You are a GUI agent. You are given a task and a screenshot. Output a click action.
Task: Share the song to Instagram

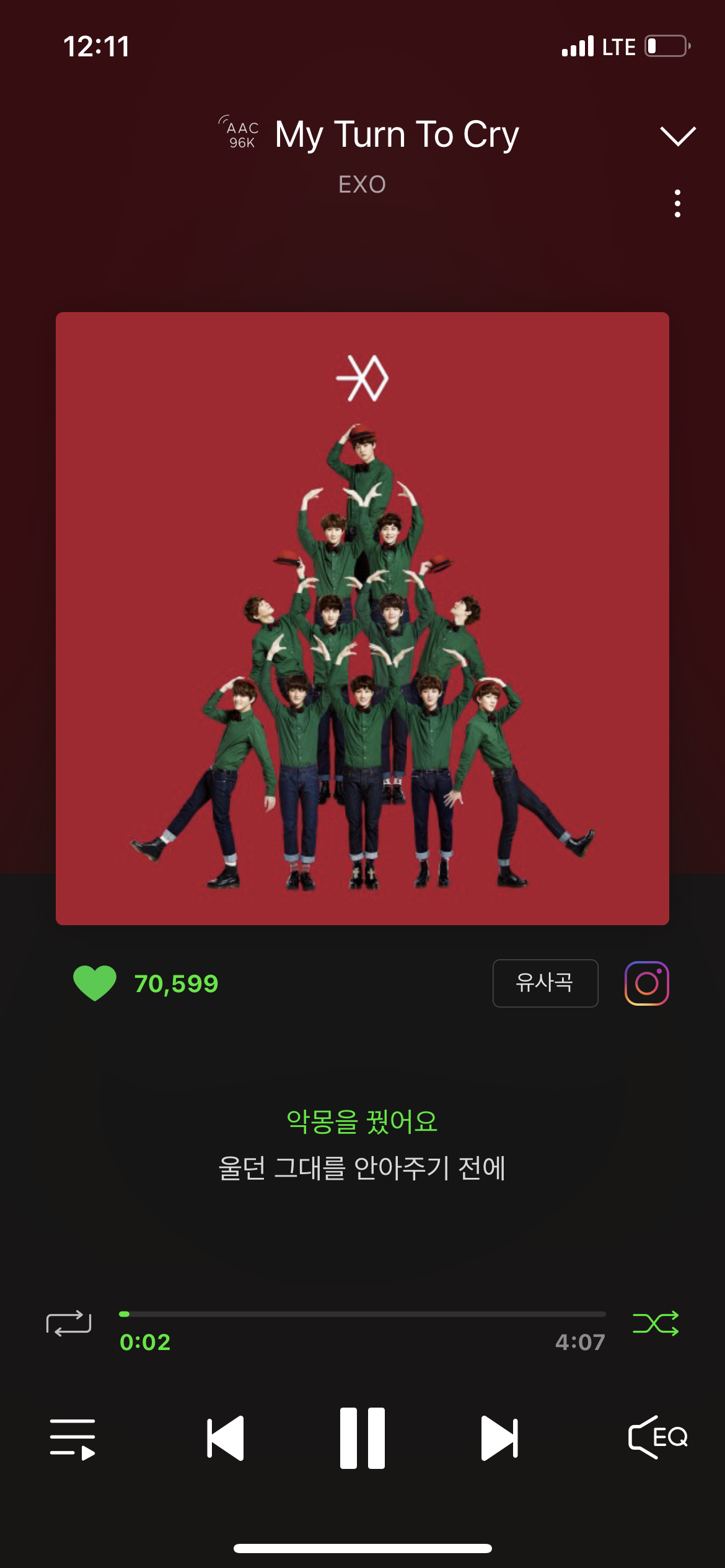[646, 983]
